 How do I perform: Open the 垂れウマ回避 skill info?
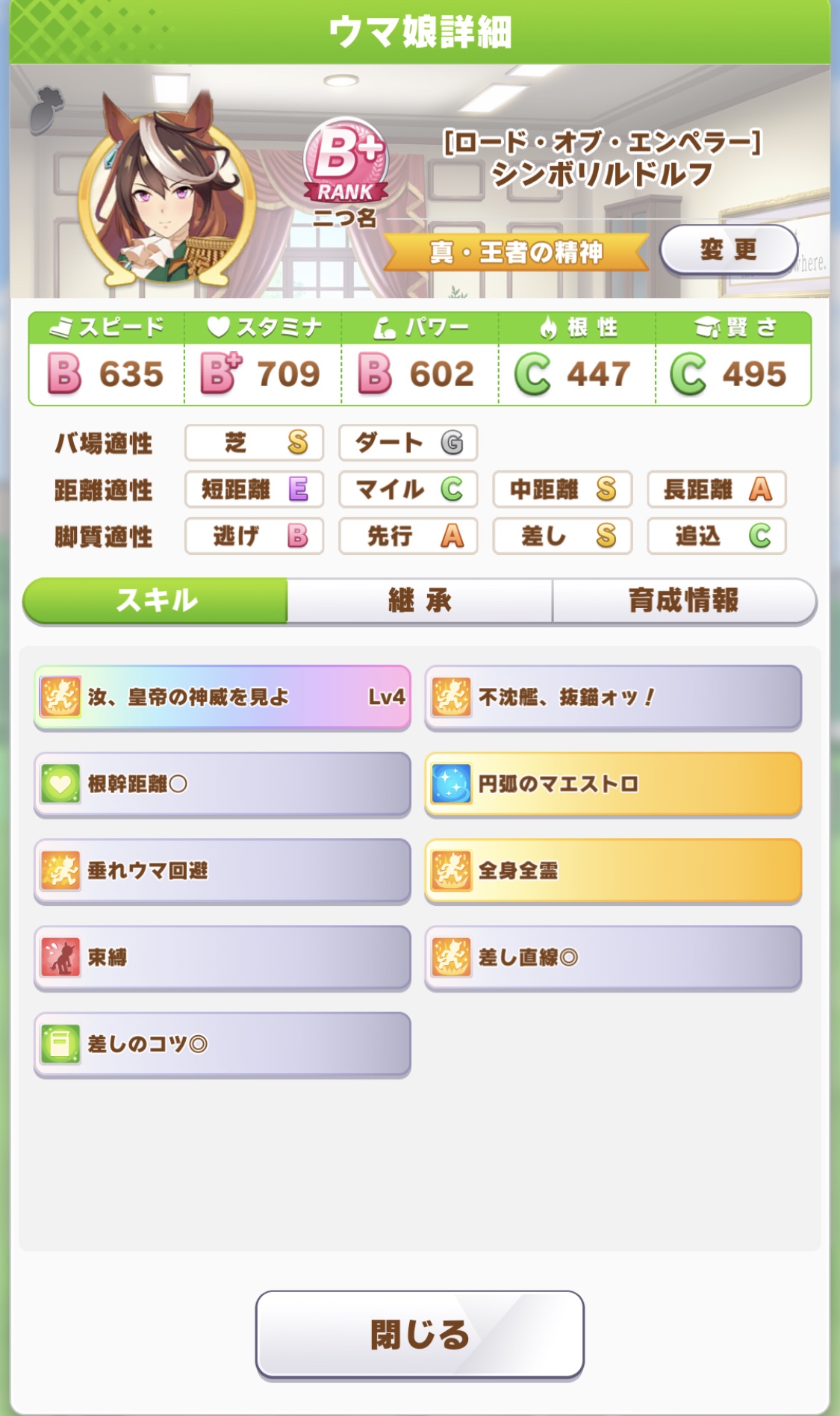(223, 871)
